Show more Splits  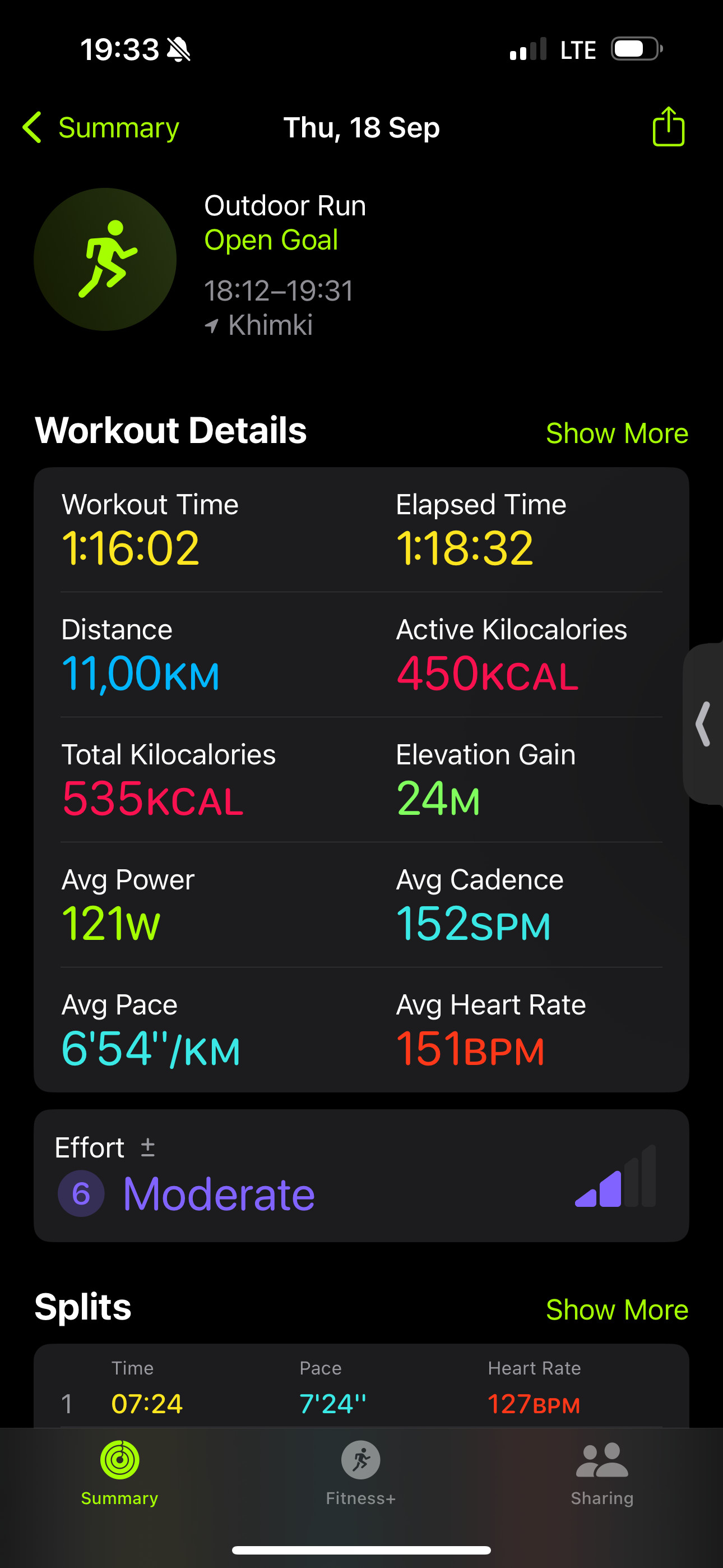tap(617, 1310)
